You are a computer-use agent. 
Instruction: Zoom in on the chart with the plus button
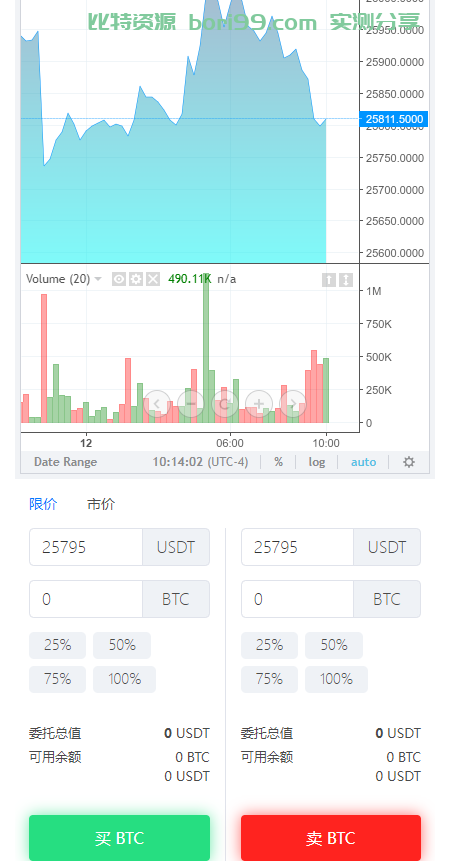(258, 404)
